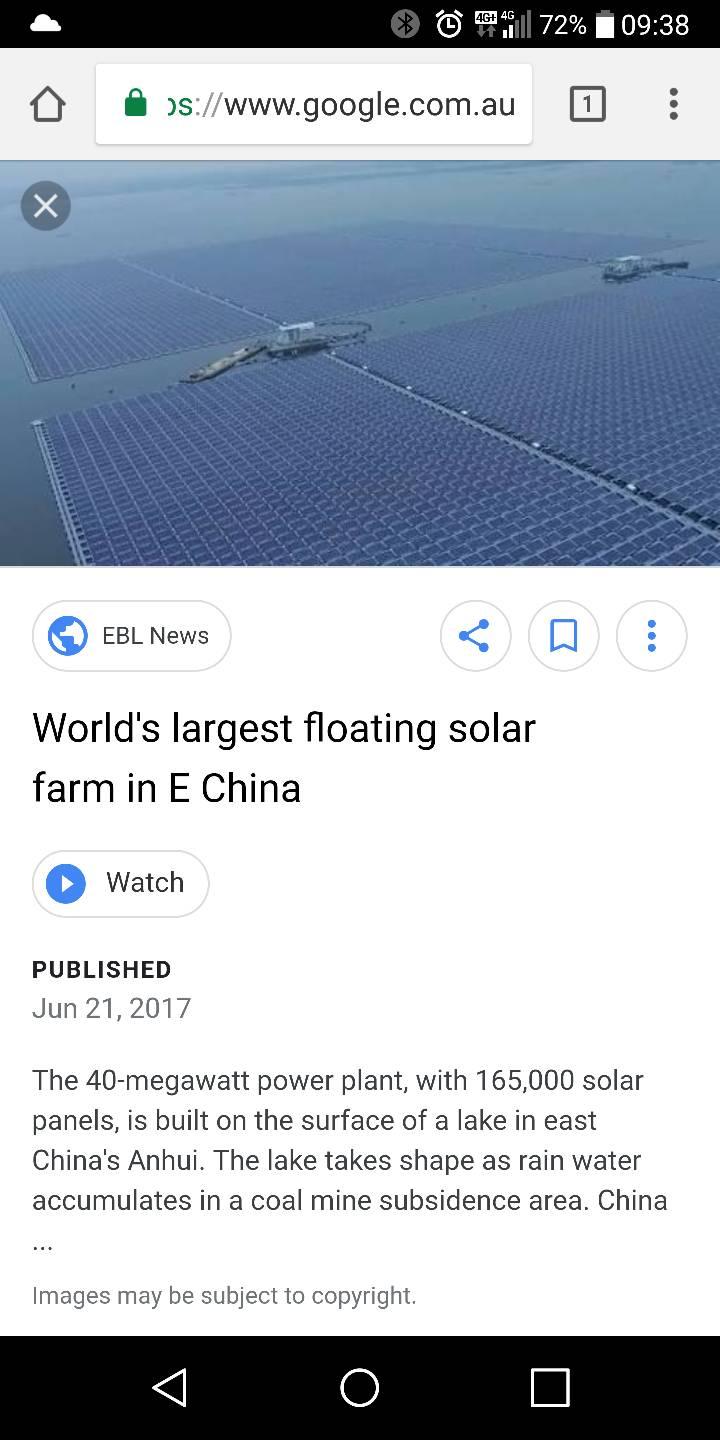Open more options for this result

651,636
